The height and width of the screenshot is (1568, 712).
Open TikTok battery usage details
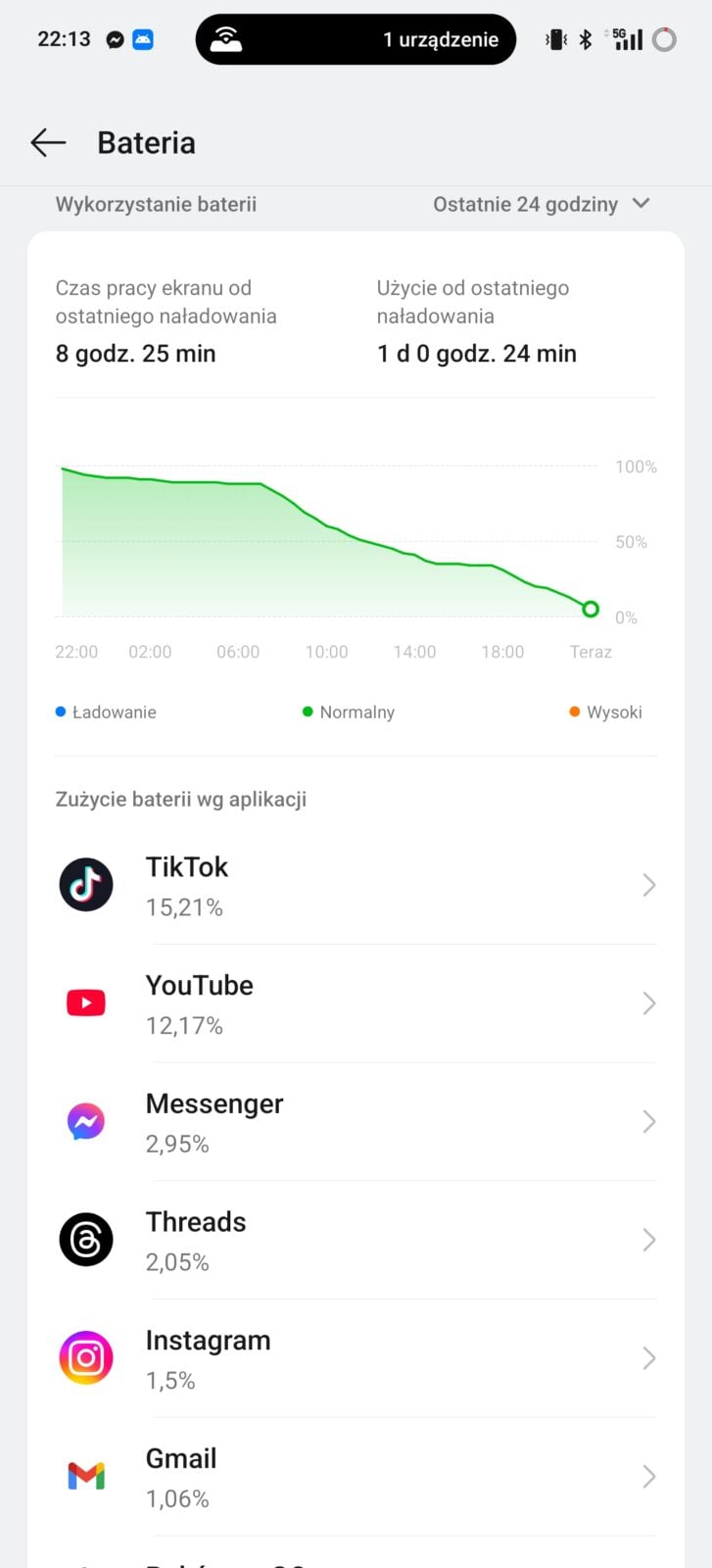click(x=356, y=886)
